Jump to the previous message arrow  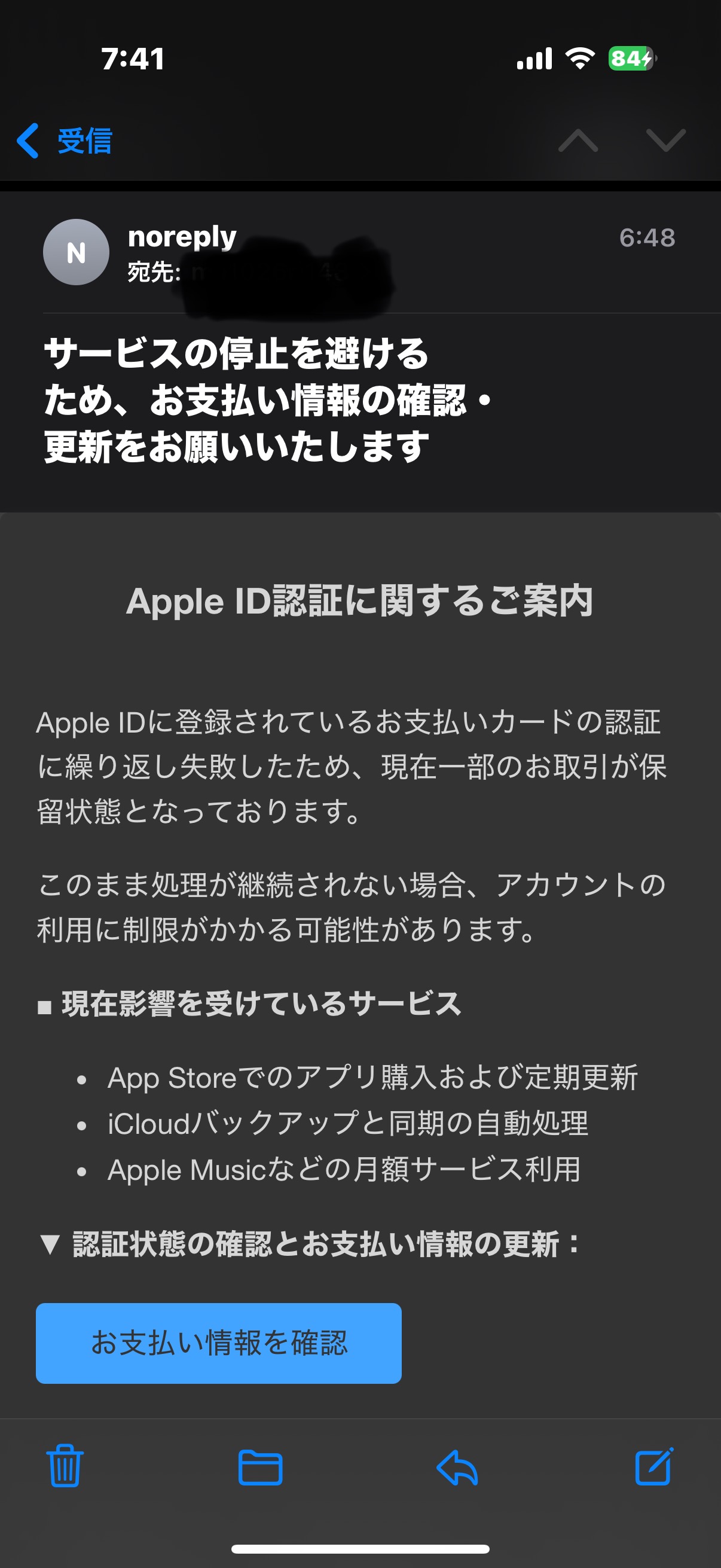(578, 141)
